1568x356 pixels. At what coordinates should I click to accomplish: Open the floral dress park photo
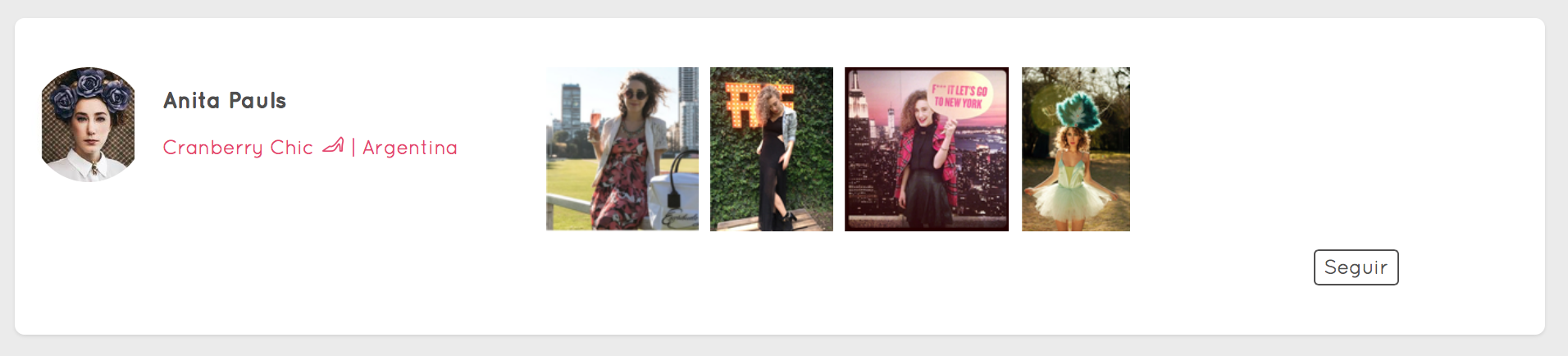(622, 148)
